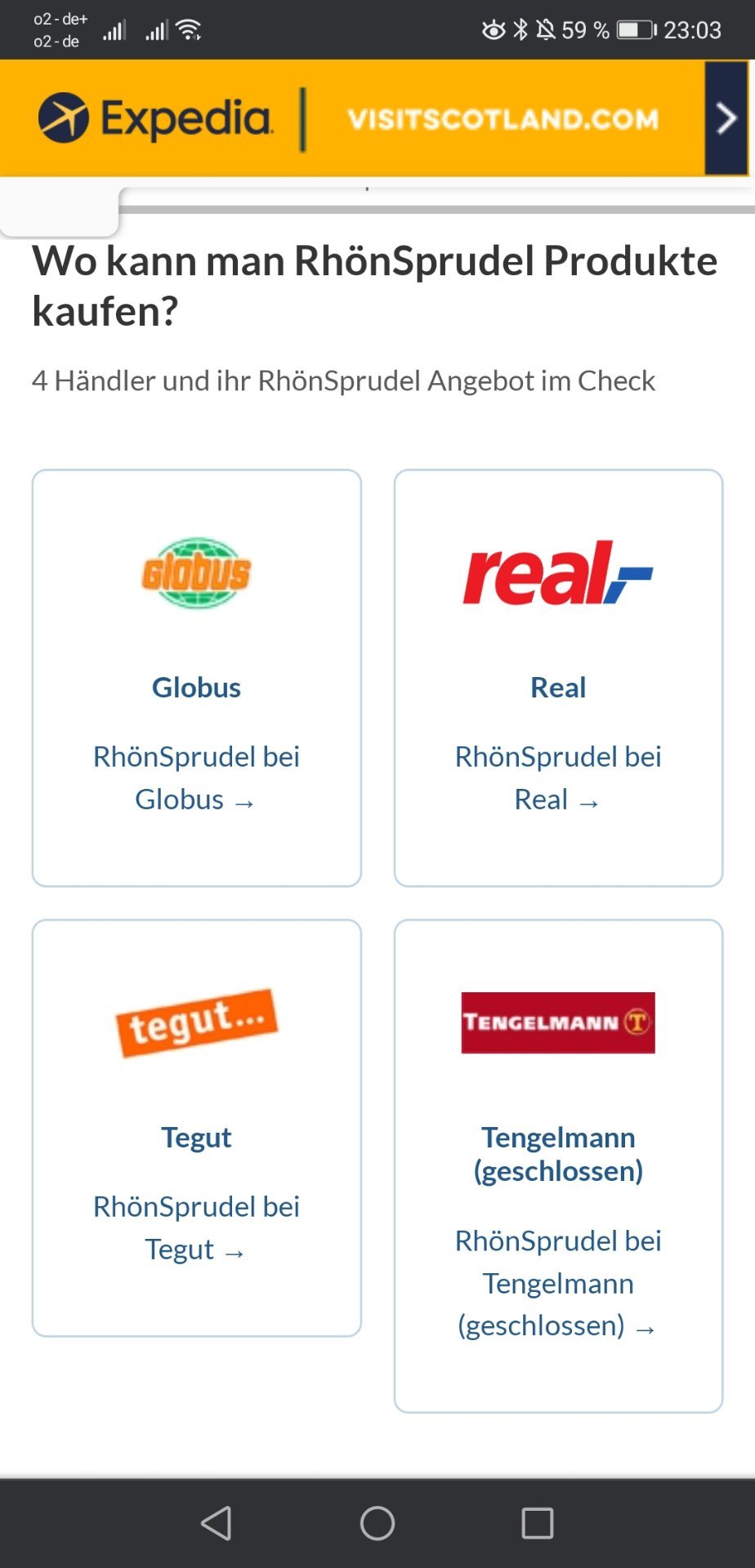The width and height of the screenshot is (755, 1568).
Task: Open the Globus retailer card
Action: pyautogui.click(x=196, y=678)
